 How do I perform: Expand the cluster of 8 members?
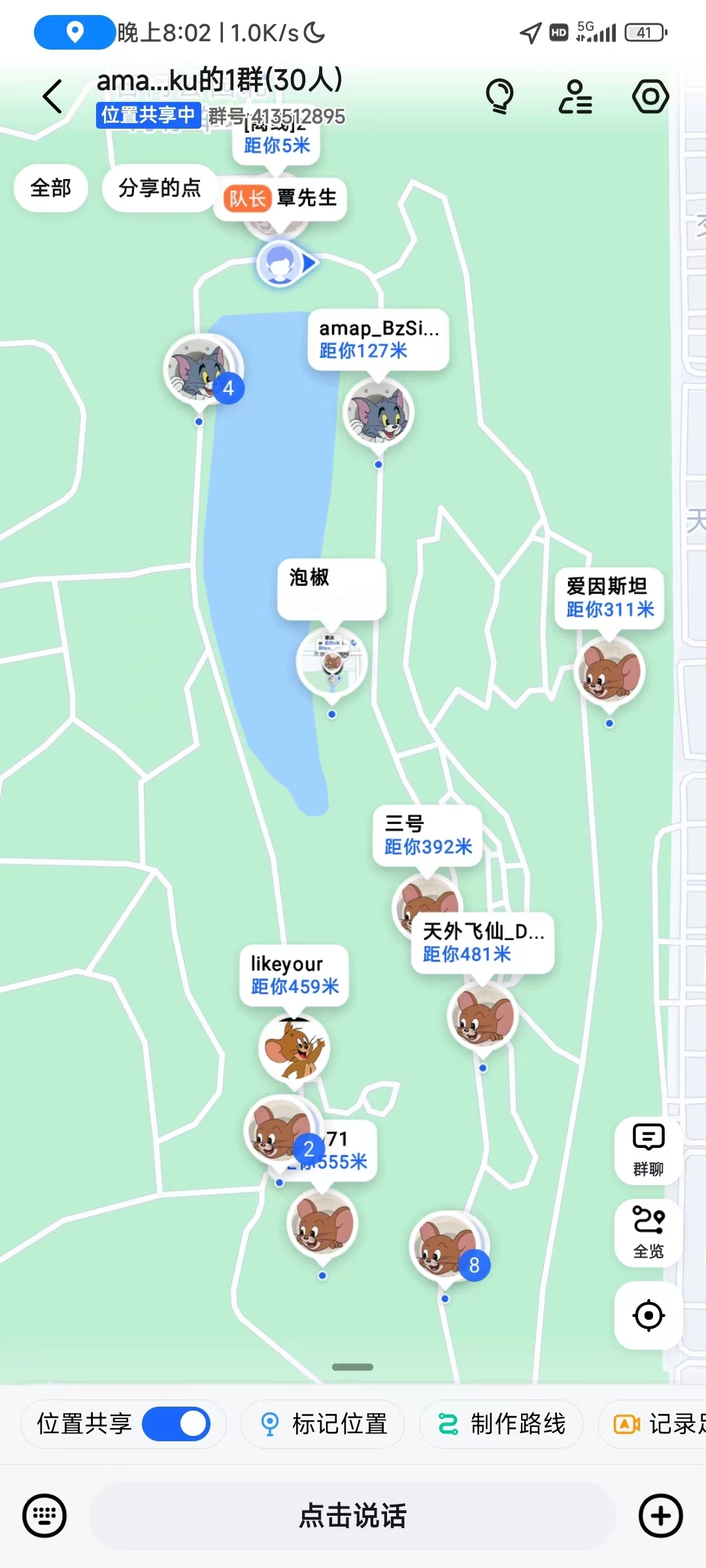coord(450,1246)
